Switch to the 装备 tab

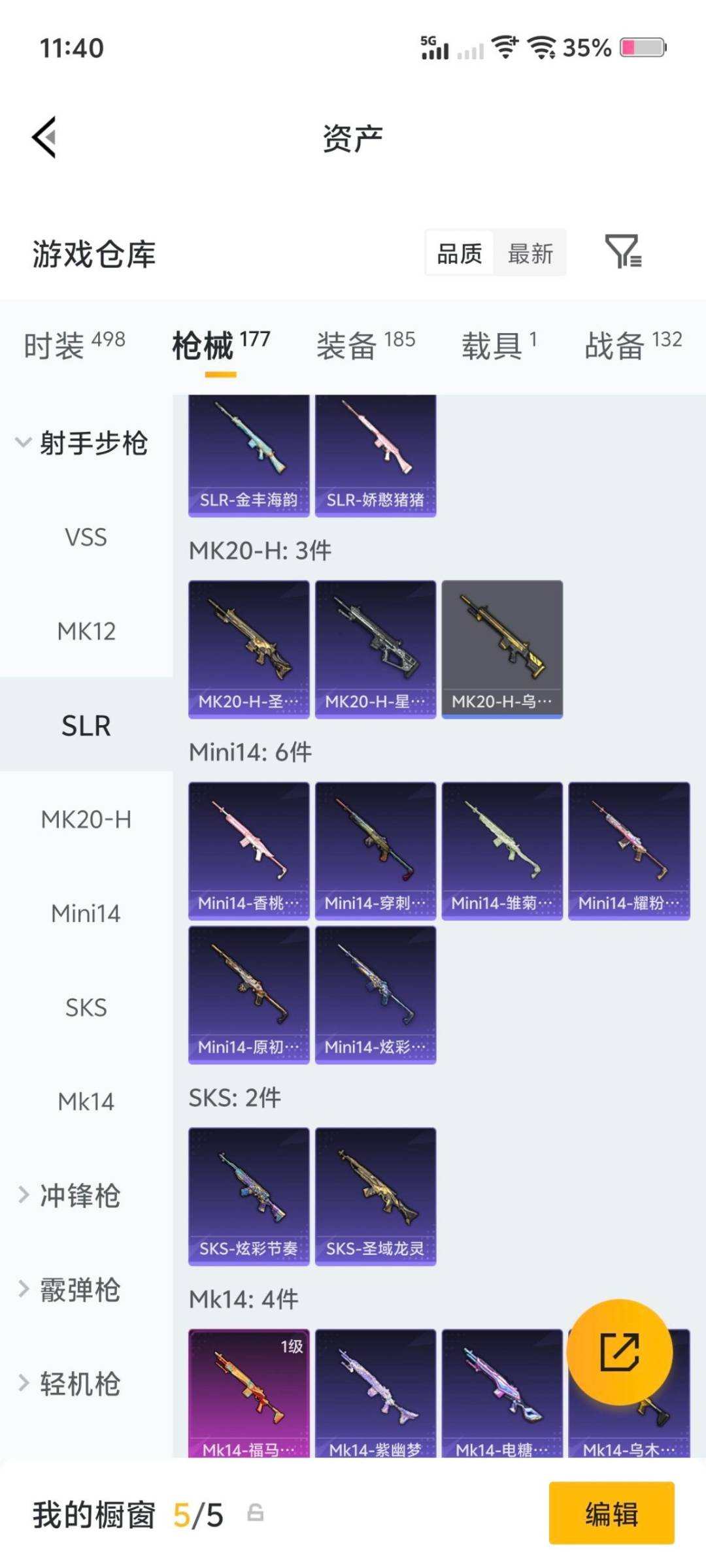[365, 345]
